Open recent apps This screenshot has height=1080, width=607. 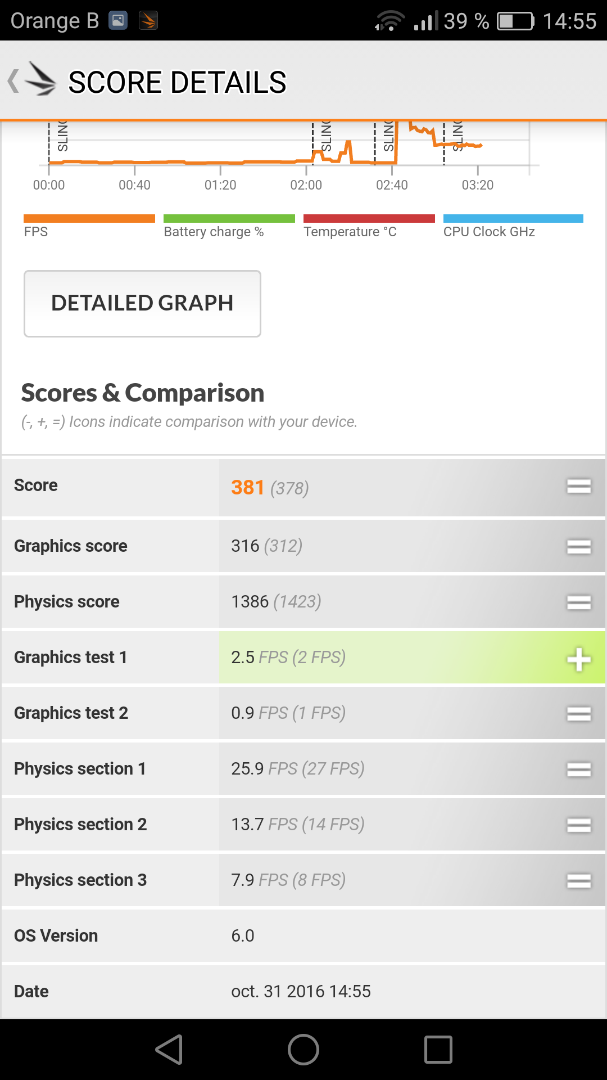pyautogui.click(x=438, y=1050)
